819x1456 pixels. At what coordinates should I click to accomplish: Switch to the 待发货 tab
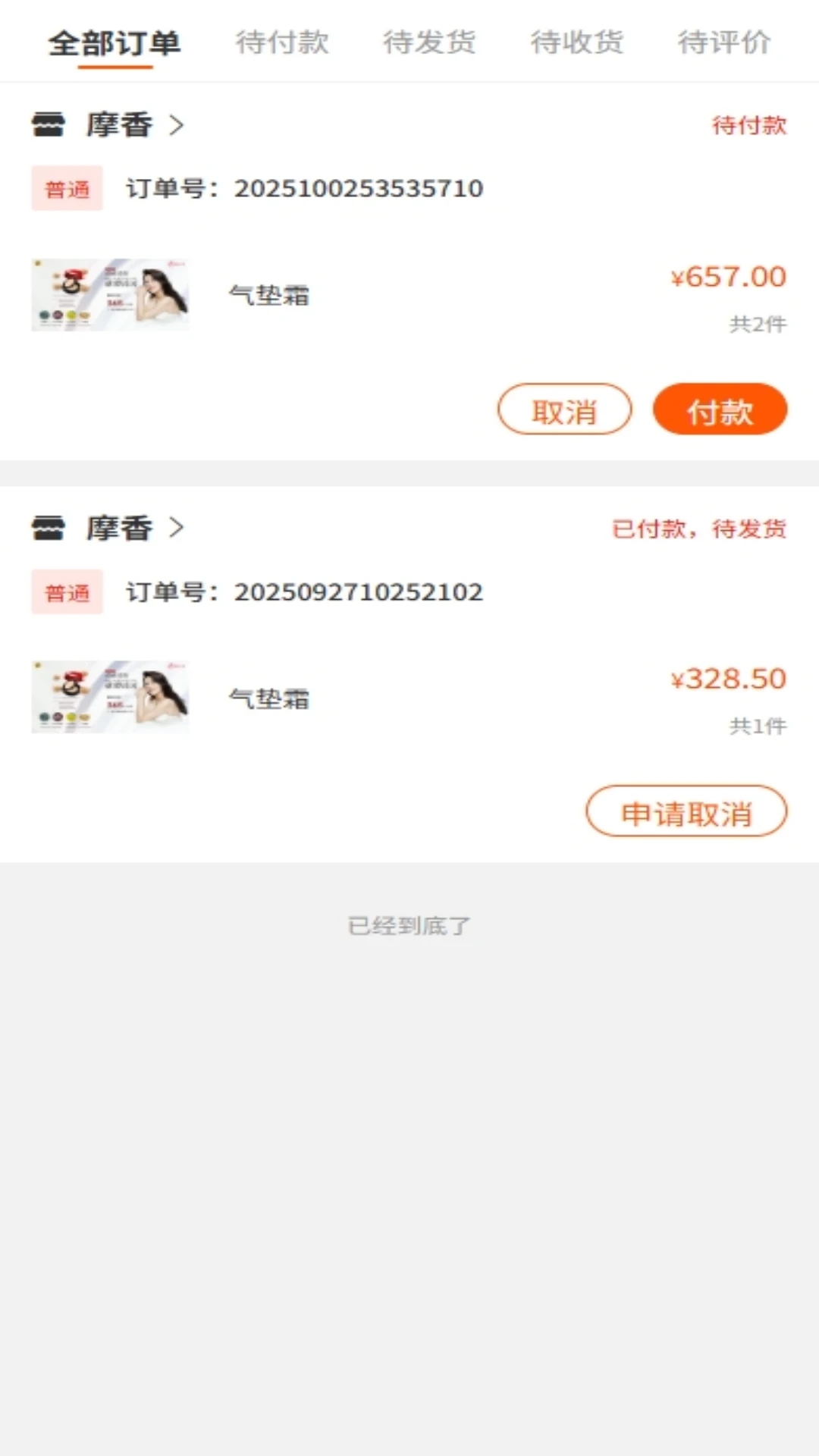(x=428, y=44)
